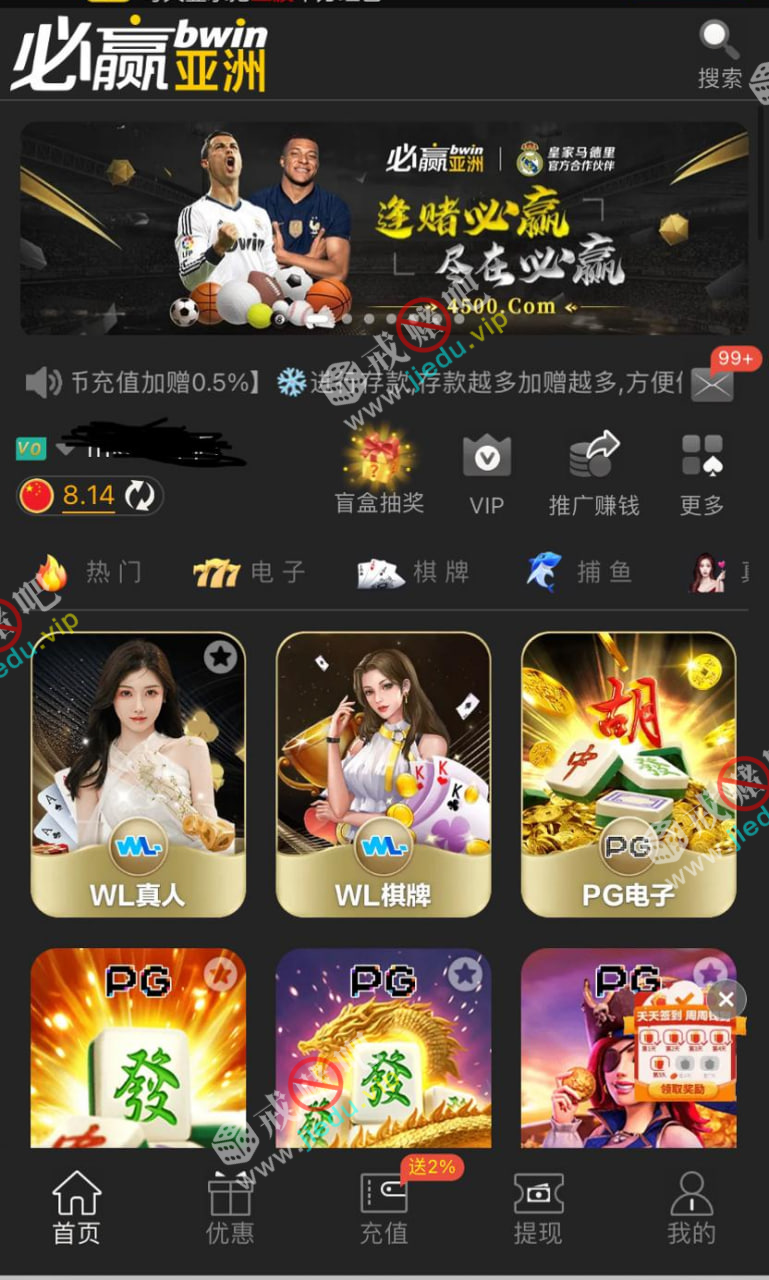Image resolution: width=769 pixels, height=1280 pixels.
Task: Go to the 提现 withdrawal tab
Action: point(538,1208)
